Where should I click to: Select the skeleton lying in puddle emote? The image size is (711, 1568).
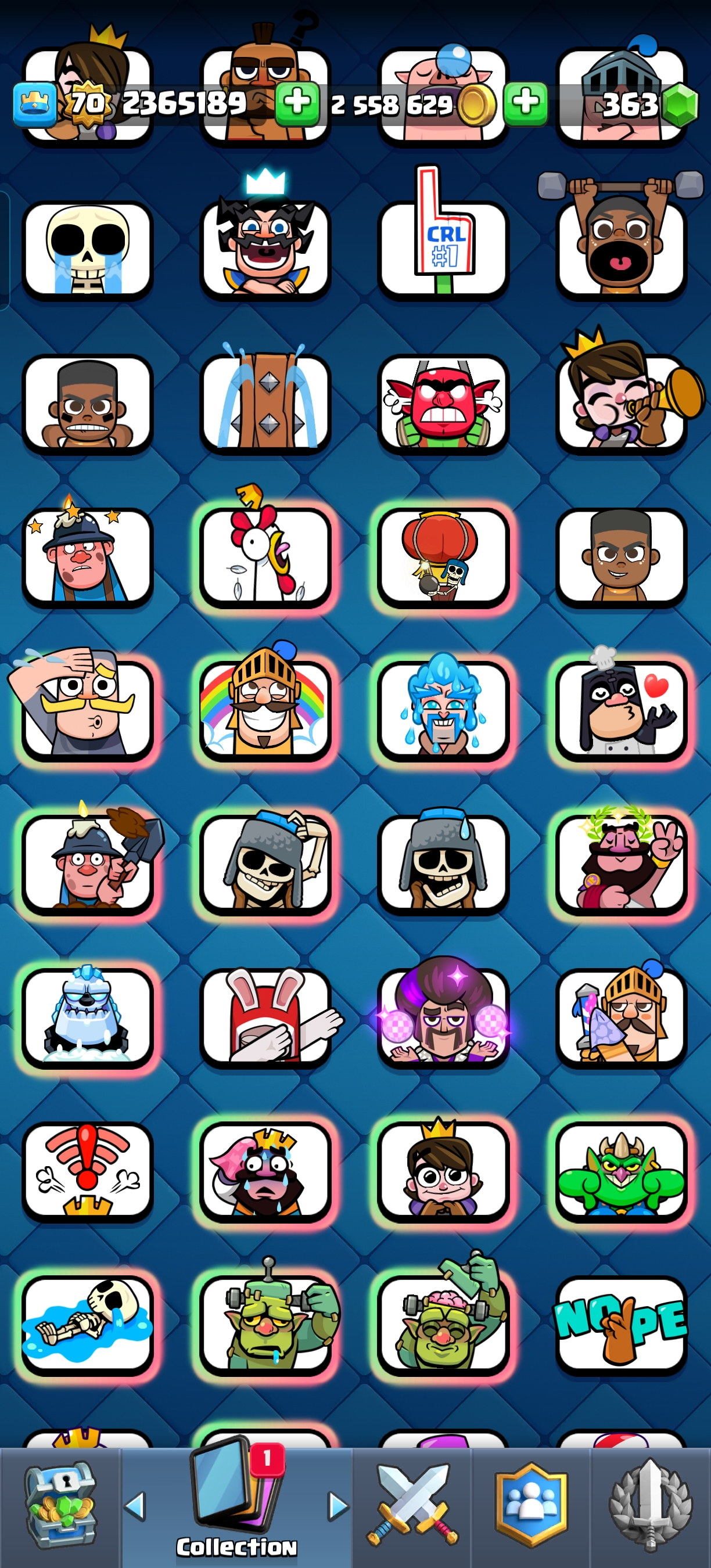pos(87,1325)
